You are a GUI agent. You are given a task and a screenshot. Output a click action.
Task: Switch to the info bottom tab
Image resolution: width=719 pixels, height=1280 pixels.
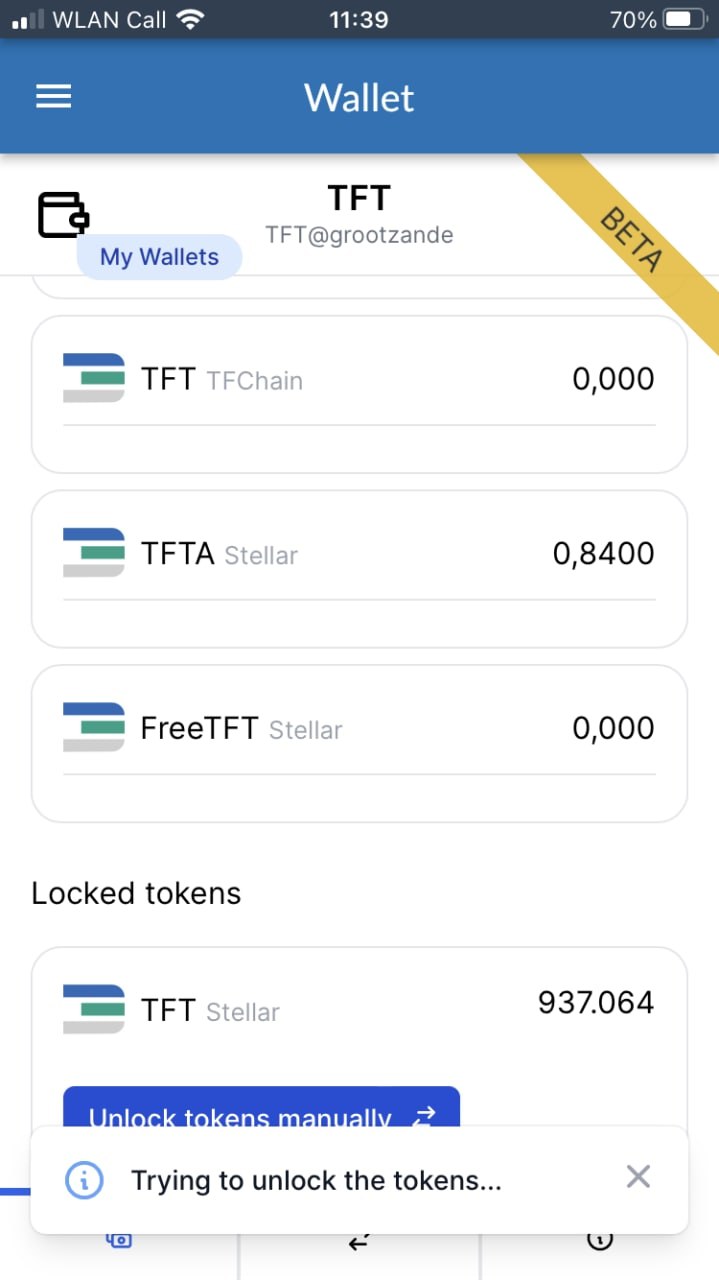point(599,1242)
